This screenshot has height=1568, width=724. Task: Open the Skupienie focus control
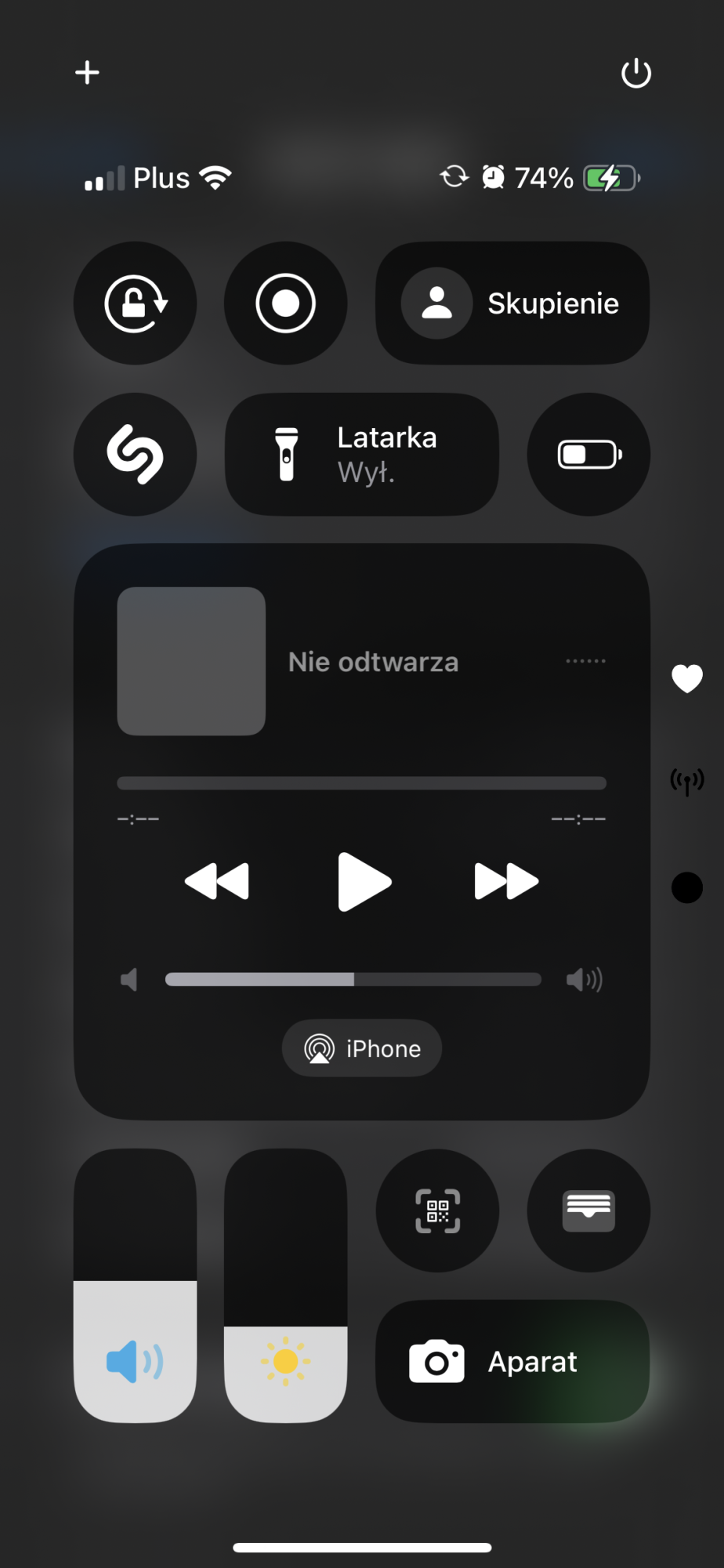512,303
